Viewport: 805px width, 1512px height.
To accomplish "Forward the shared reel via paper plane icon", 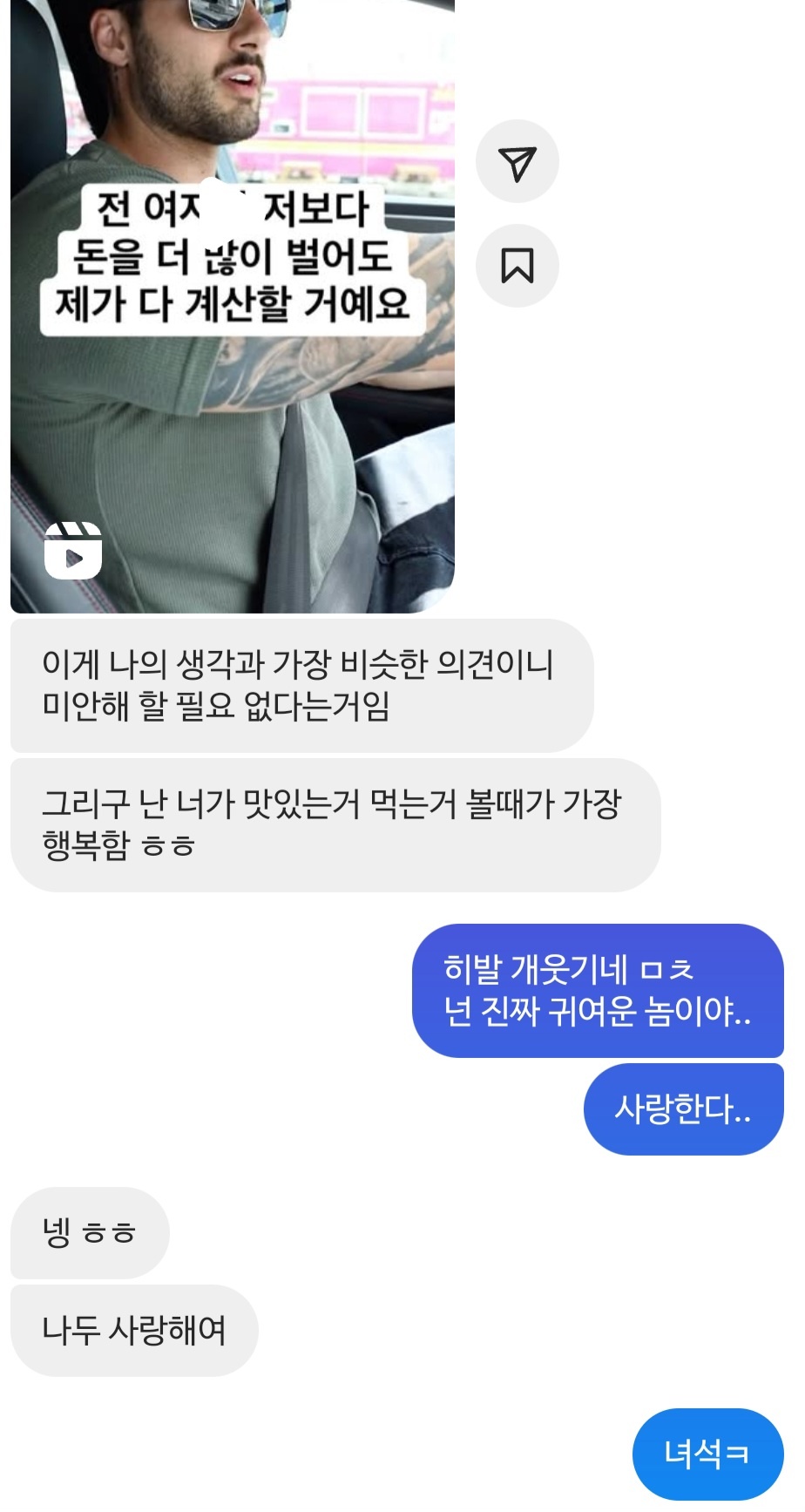I will (517, 162).
